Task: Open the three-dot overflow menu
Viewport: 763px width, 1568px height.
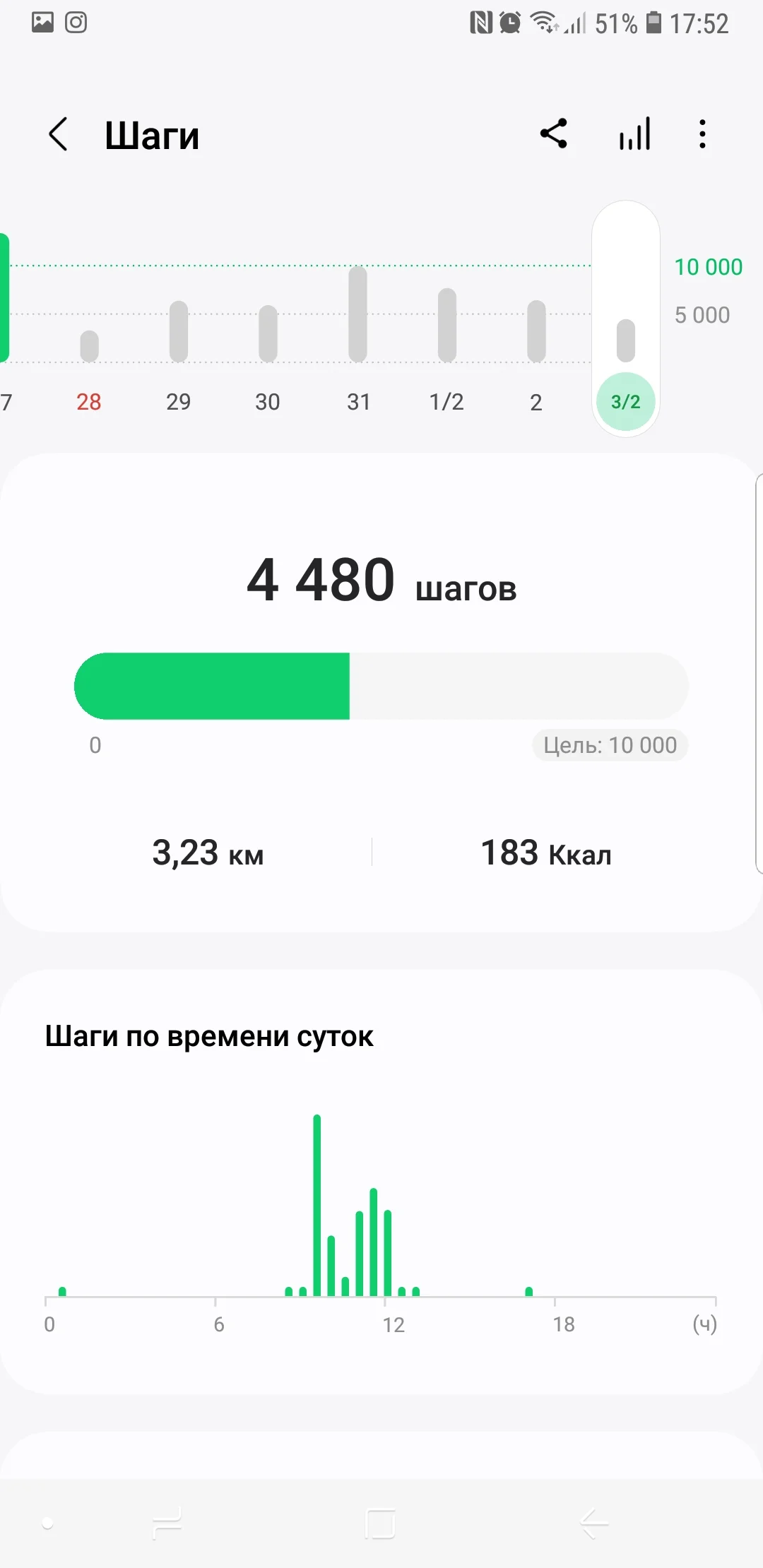Action: coord(702,133)
